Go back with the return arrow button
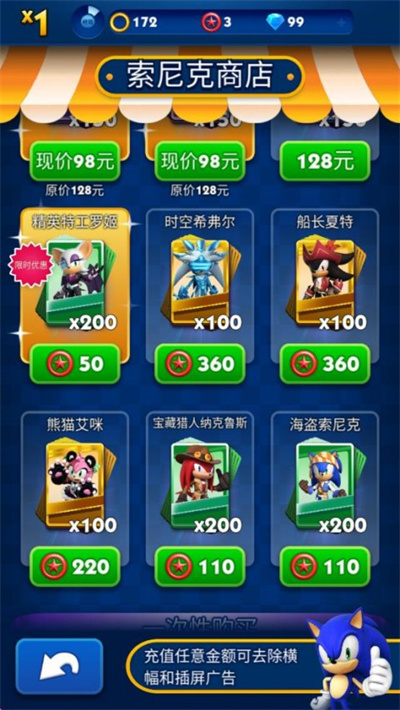 (59, 666)
